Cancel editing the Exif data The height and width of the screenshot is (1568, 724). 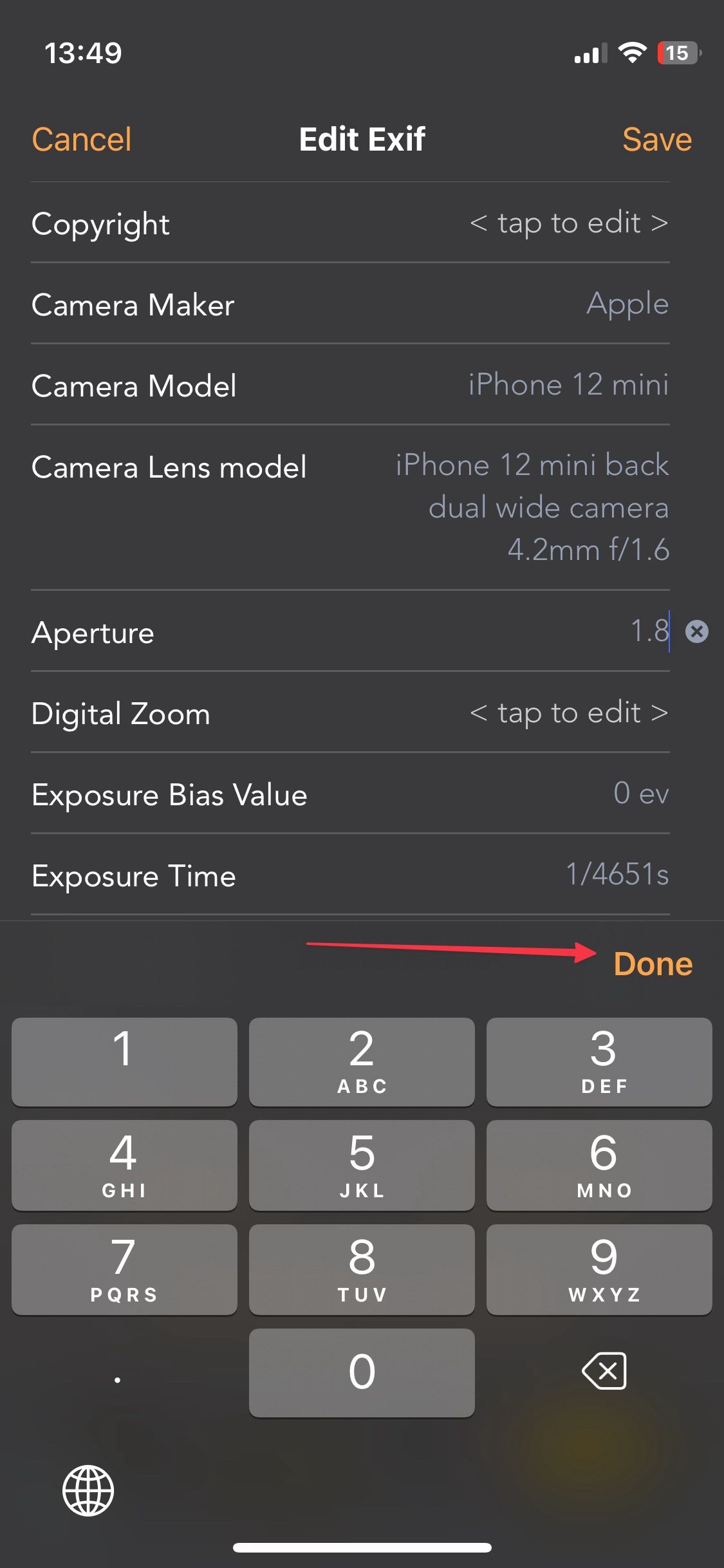point(81,138)
